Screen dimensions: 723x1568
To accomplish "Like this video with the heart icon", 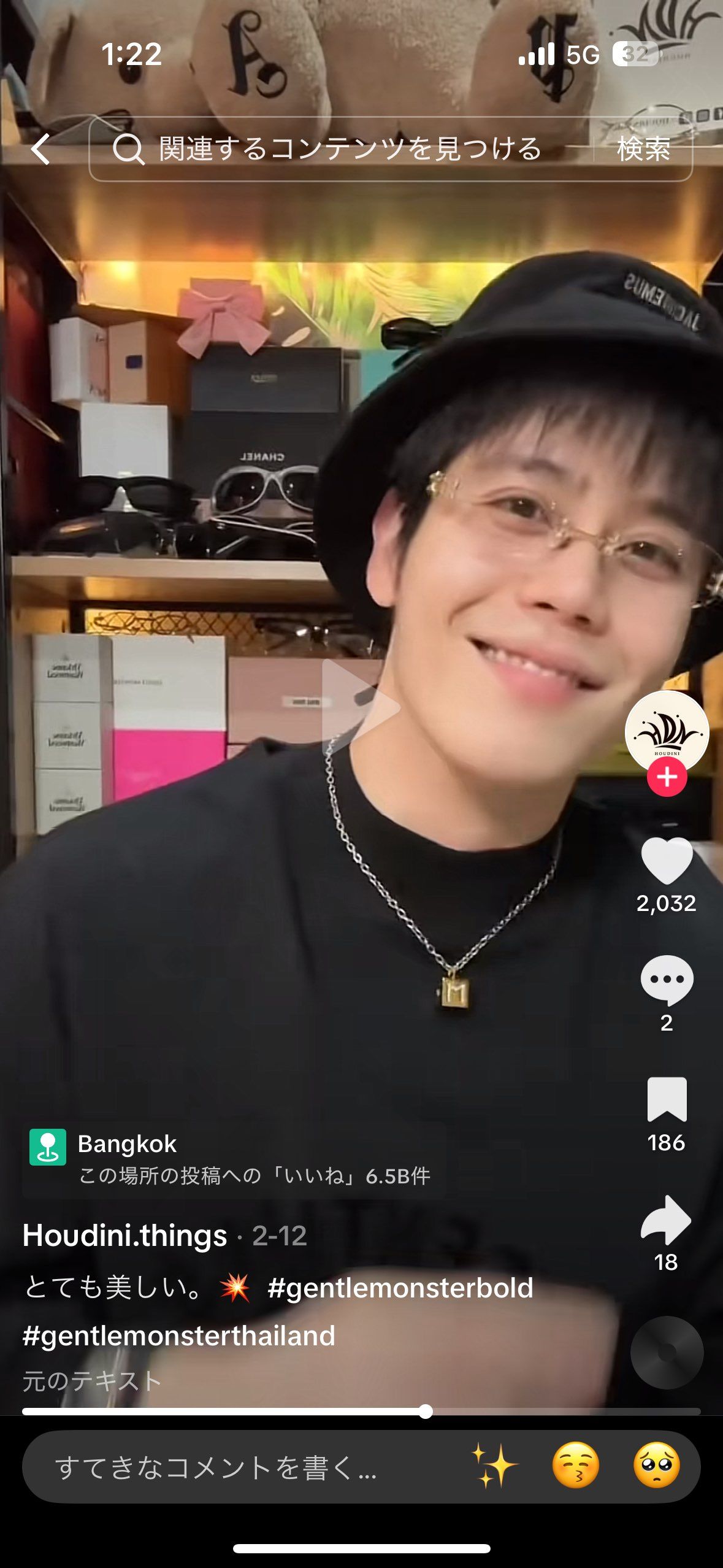I will coord(667,860).
